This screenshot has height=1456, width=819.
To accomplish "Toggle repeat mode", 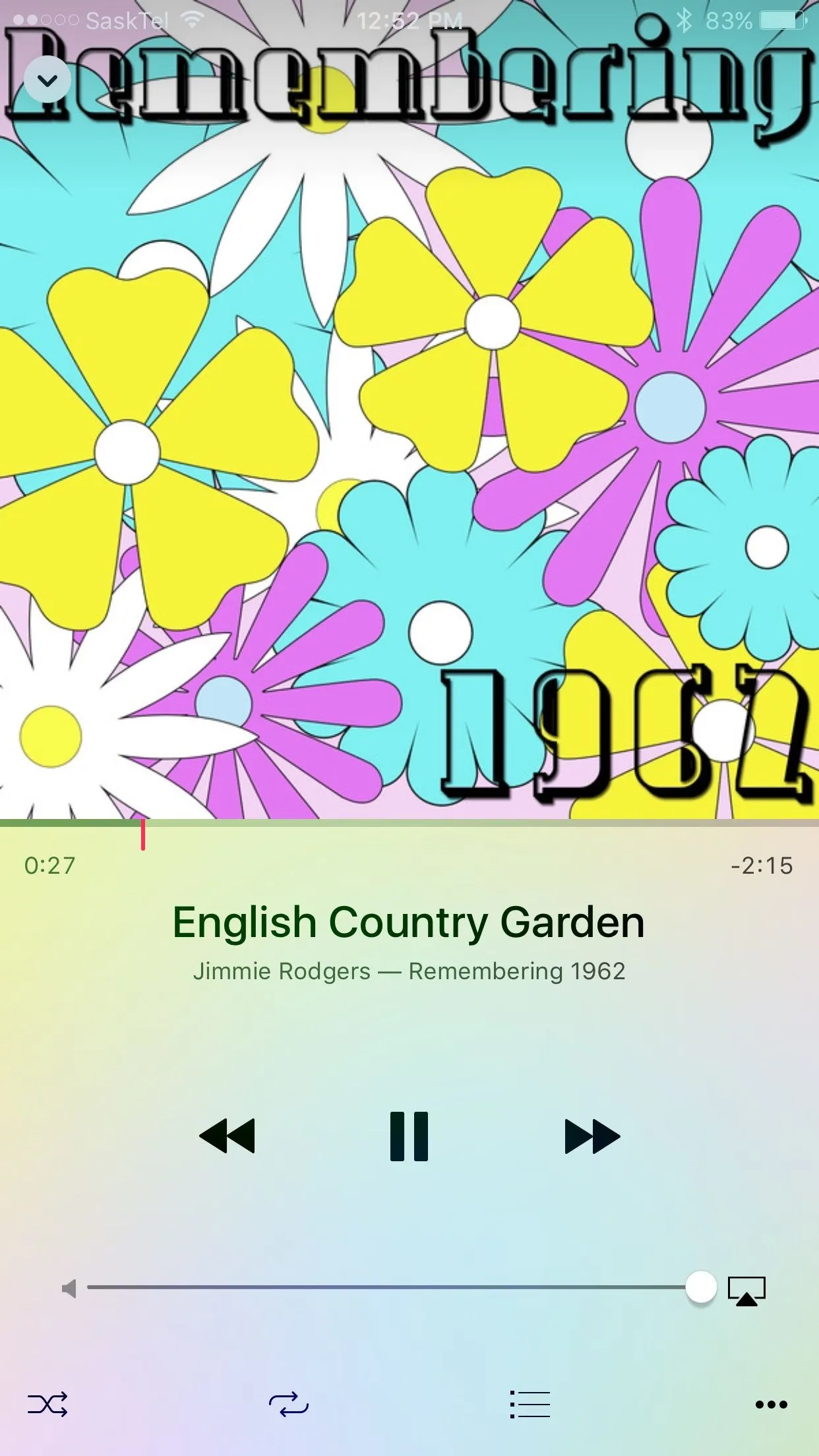I will [288, 1404].
